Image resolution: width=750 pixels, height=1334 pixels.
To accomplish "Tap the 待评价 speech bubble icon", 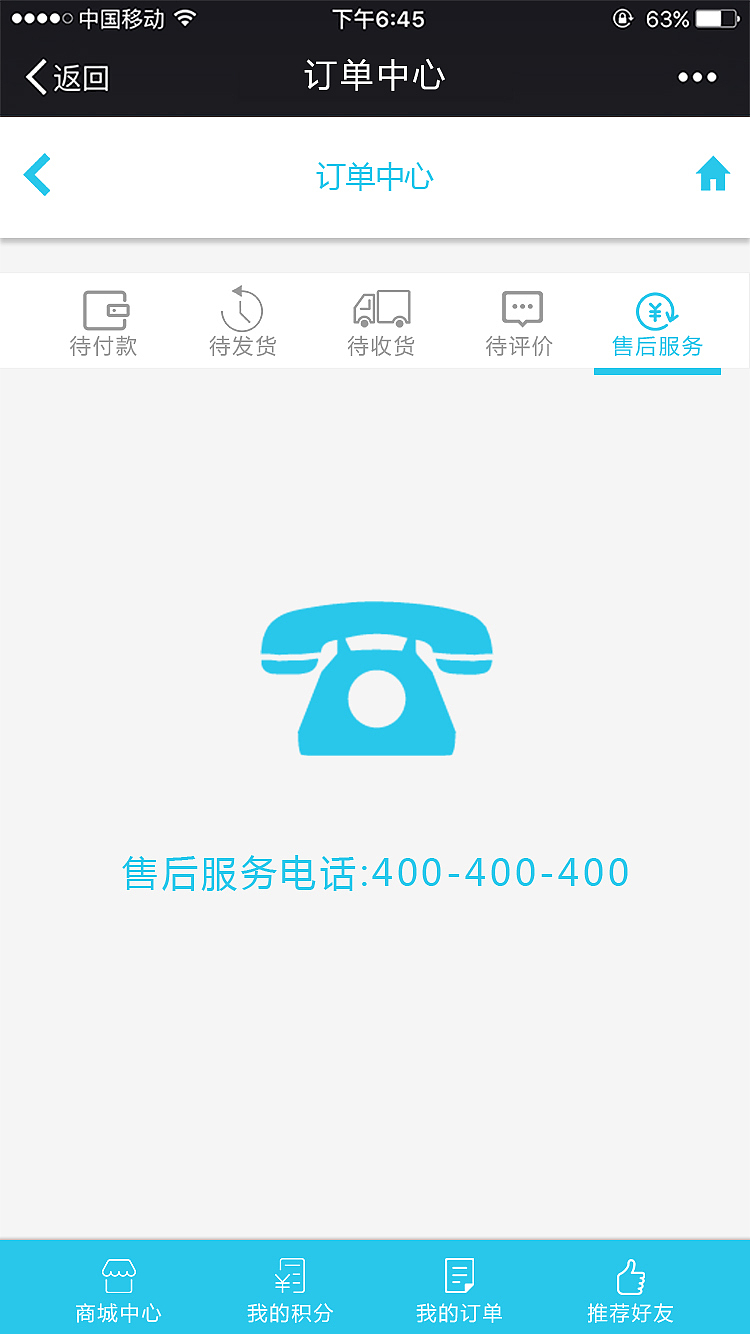I will pyautogui.click(x=519, y=307).
